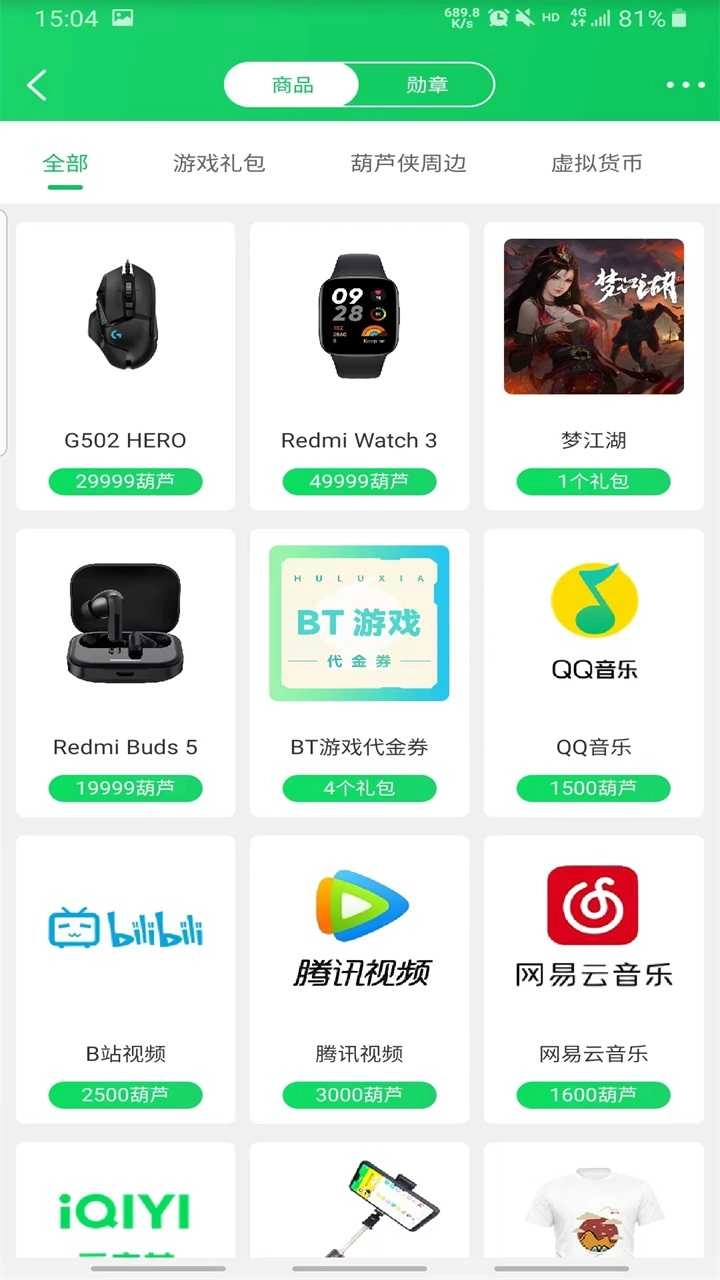Tap the 1个礼包 button under 梦江湖
Viewport: 720px width, 1280px height.
(x=594, y=481)
